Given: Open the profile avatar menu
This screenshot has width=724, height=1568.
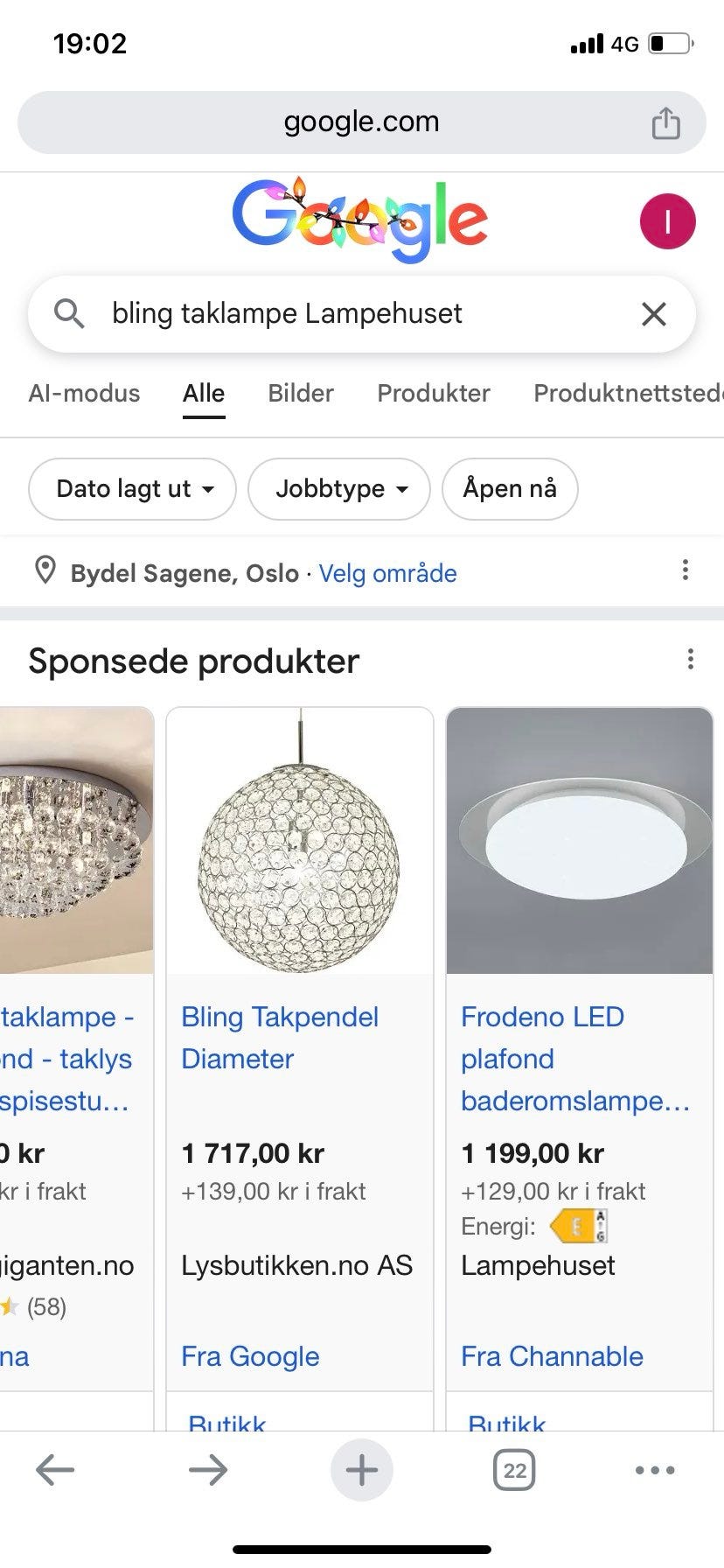Looking at the screenshot, I should (667, 220).
